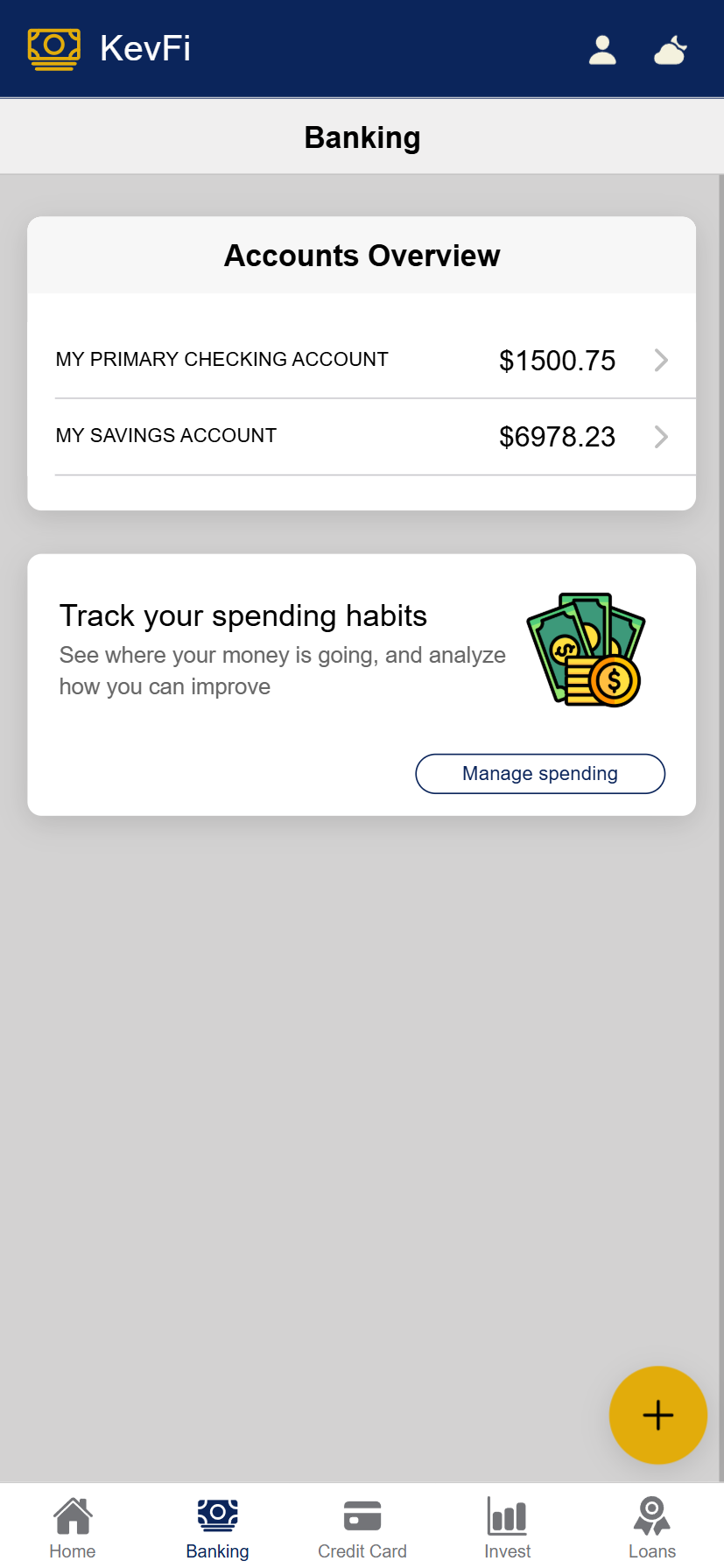Go to the Home tab
Image resolution: width=724 pixels, height=1568 pixels.
pyautogui.click(x=73, y=1527)
